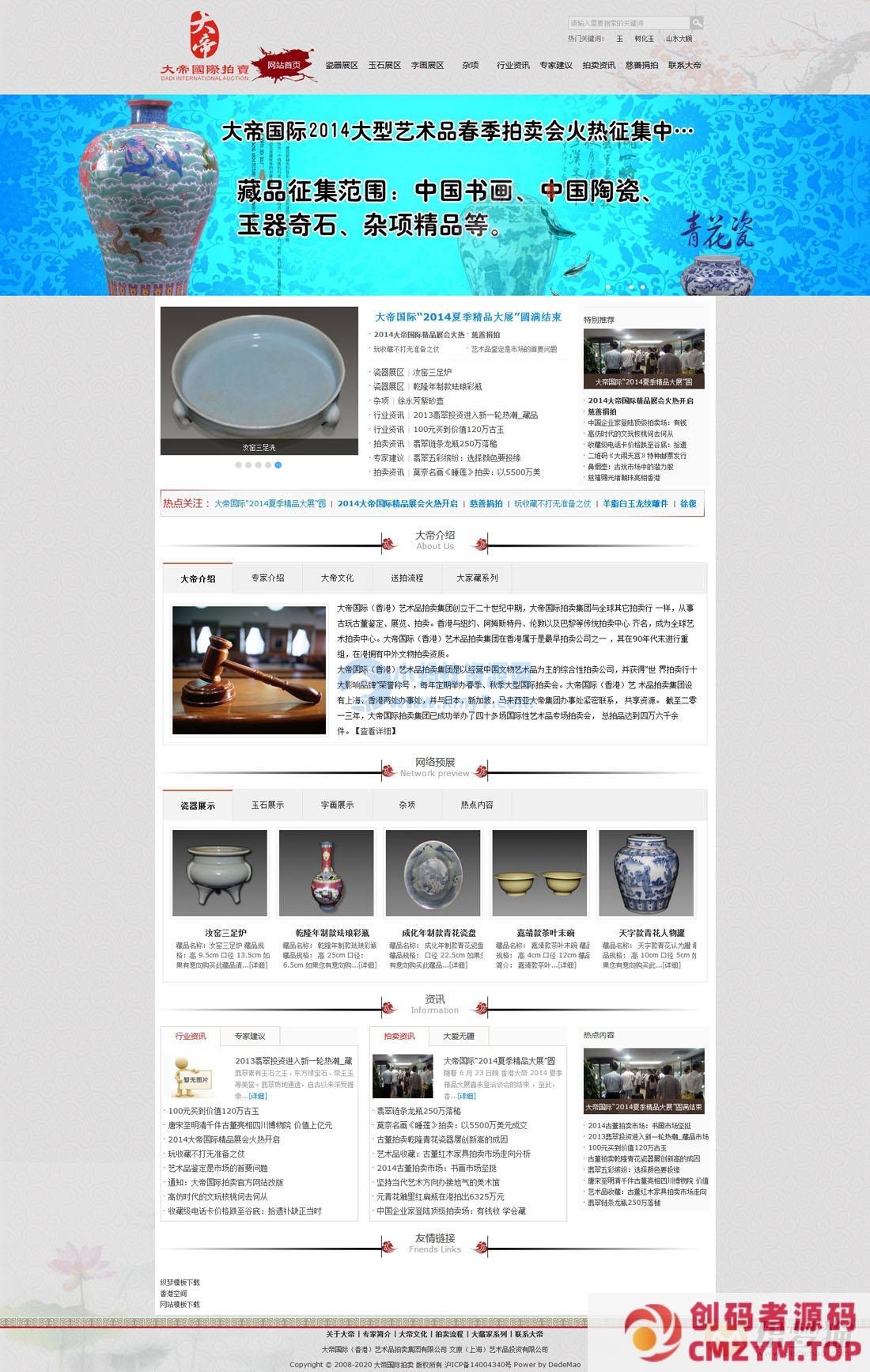Select hot keyword 树化玉
The image size is (870, 1372).
pos(644,38)
